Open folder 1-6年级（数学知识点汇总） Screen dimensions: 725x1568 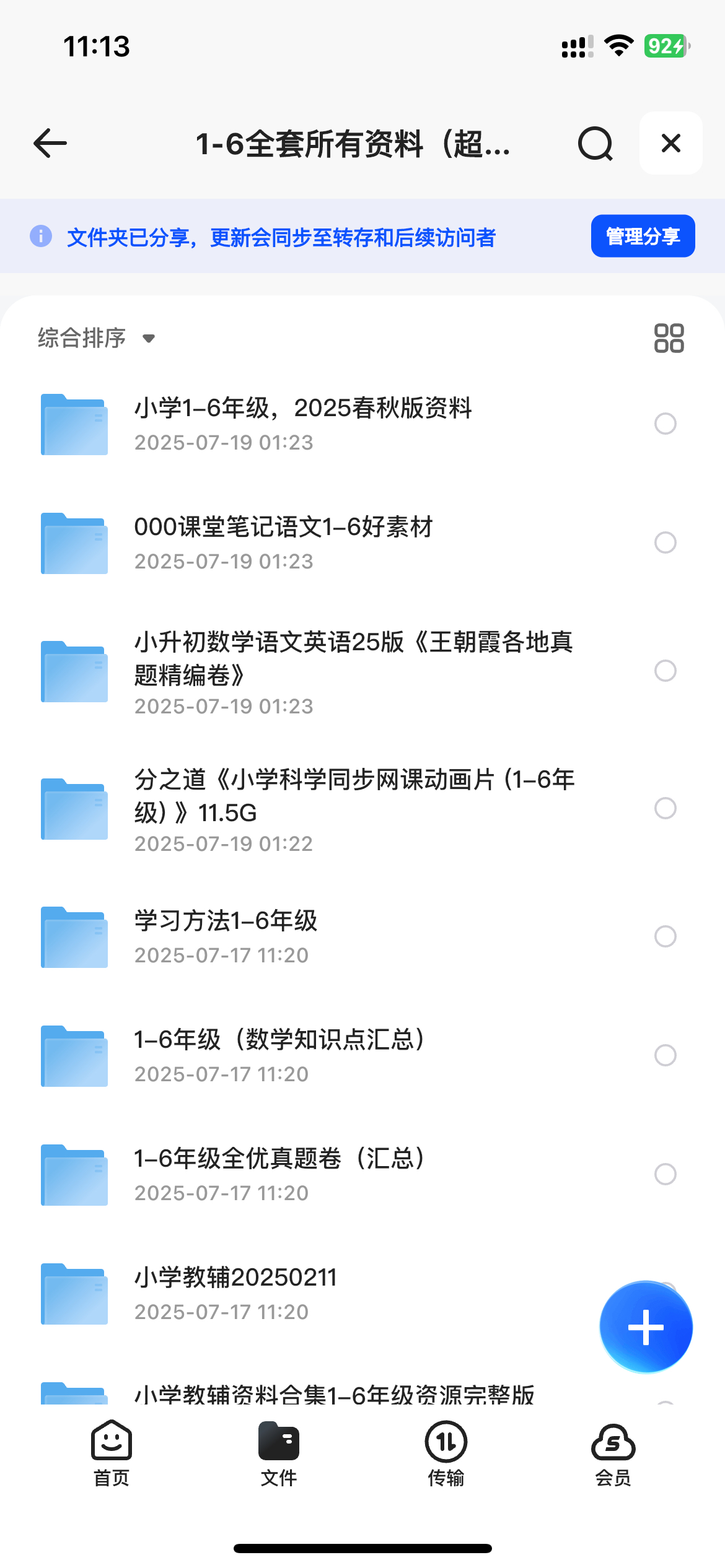(x=362, y=1055)
